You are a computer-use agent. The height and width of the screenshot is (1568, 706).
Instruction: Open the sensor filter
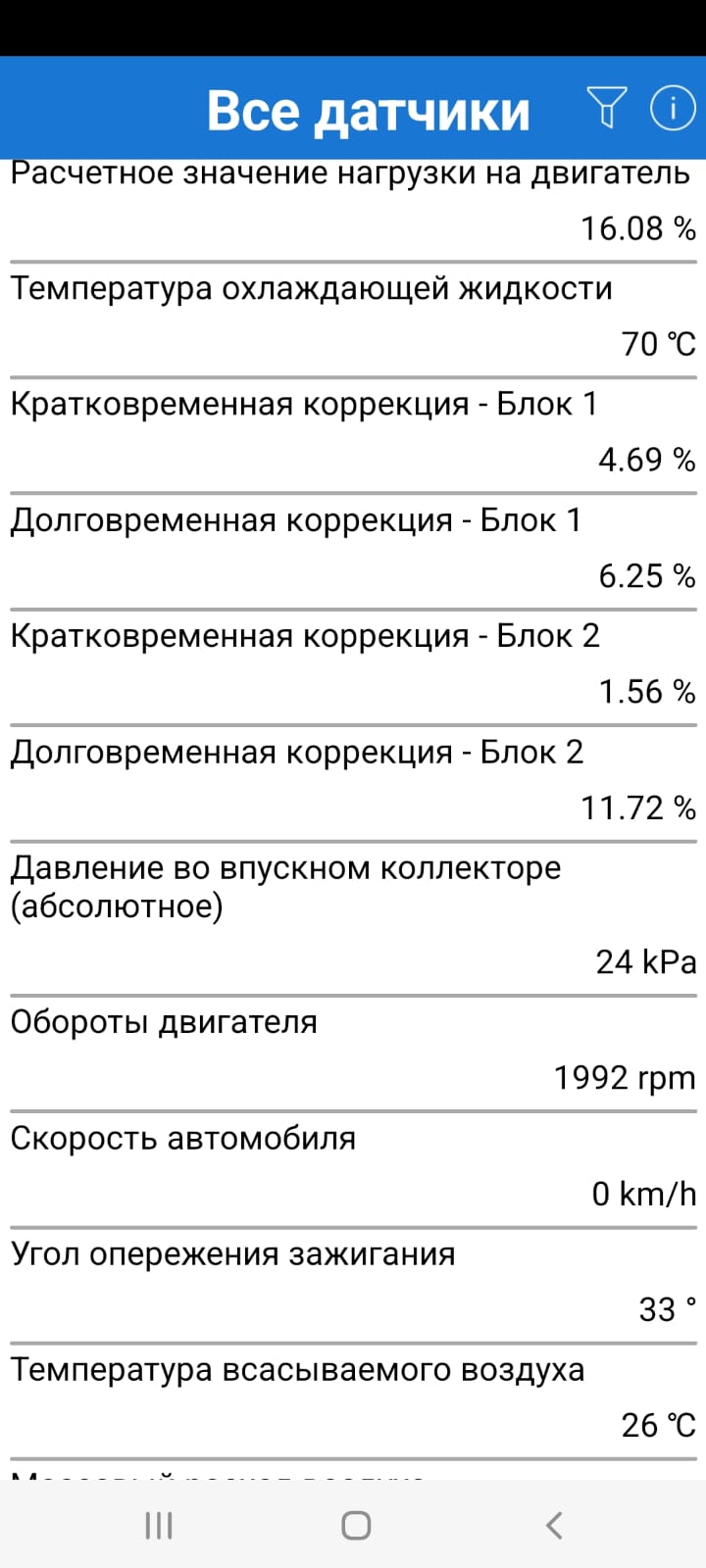tap(607, 107)
